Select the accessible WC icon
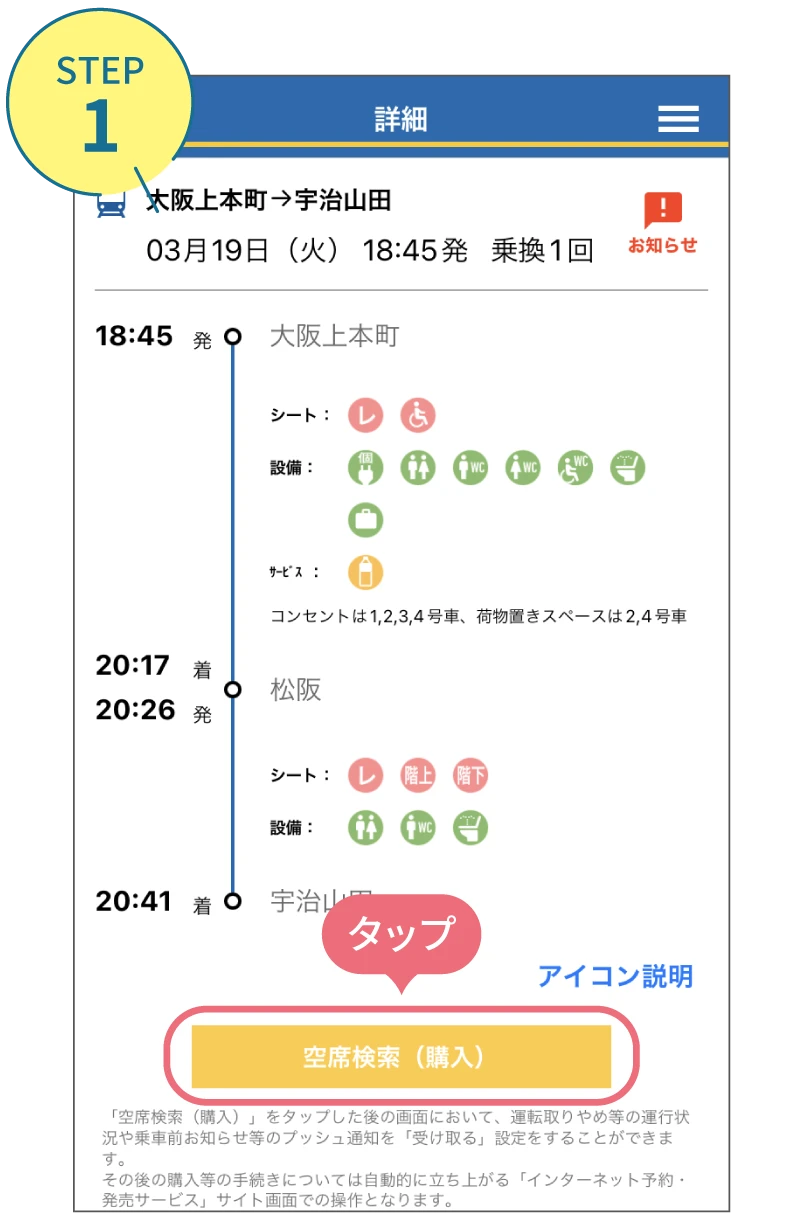802x1220 pixels. [x=573, y=467]
